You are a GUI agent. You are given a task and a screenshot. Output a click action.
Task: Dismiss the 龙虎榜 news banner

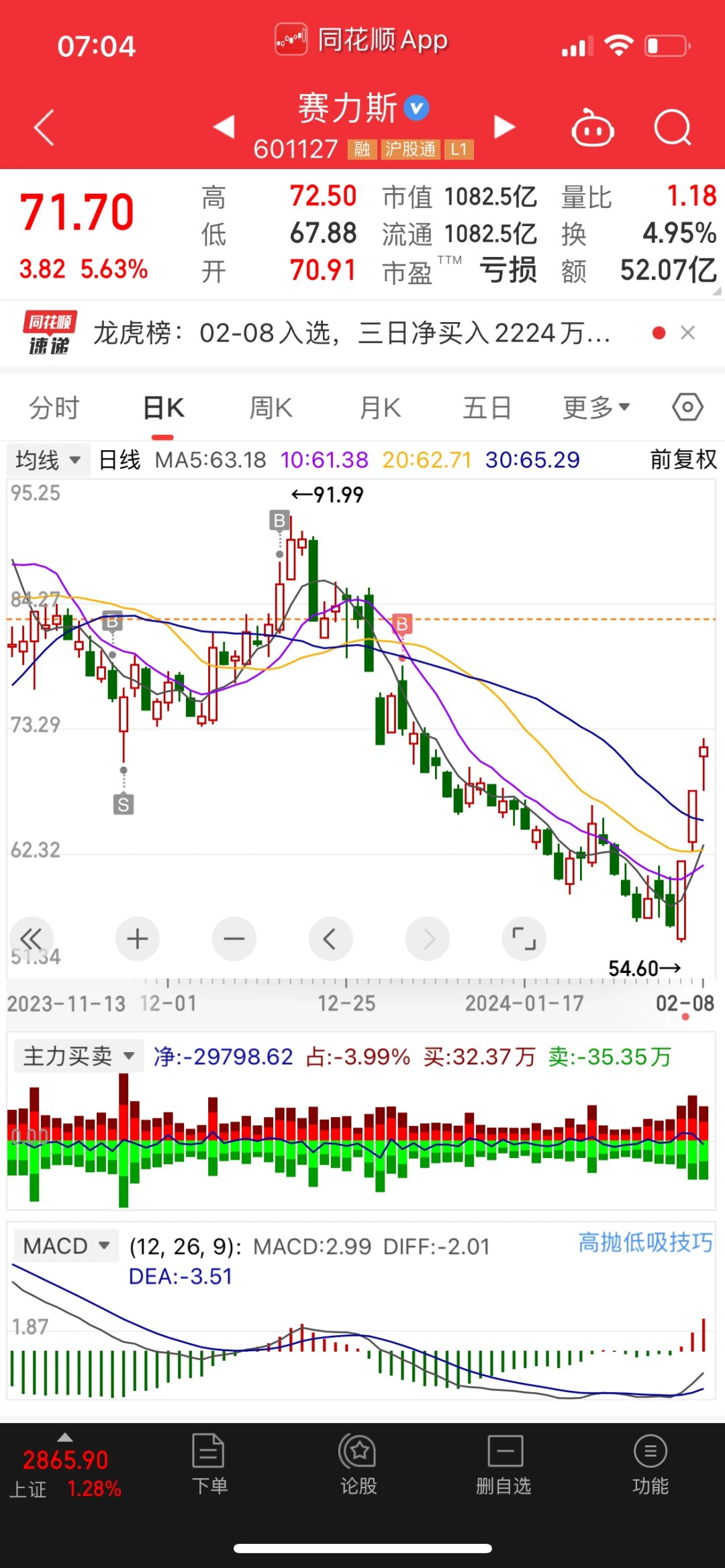[687, 333]
